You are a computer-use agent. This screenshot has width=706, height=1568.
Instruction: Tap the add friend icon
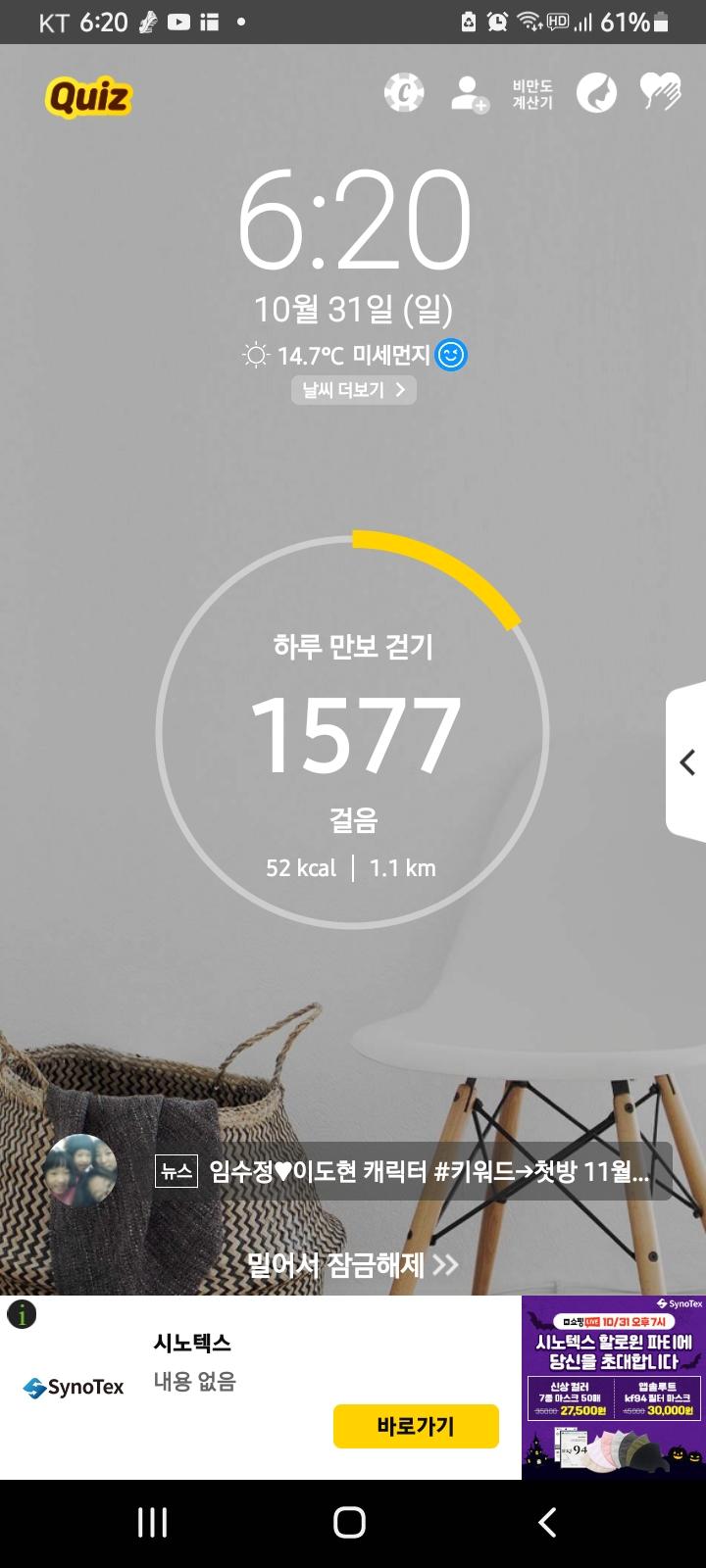pyautogui.click(x=469, y=94)
